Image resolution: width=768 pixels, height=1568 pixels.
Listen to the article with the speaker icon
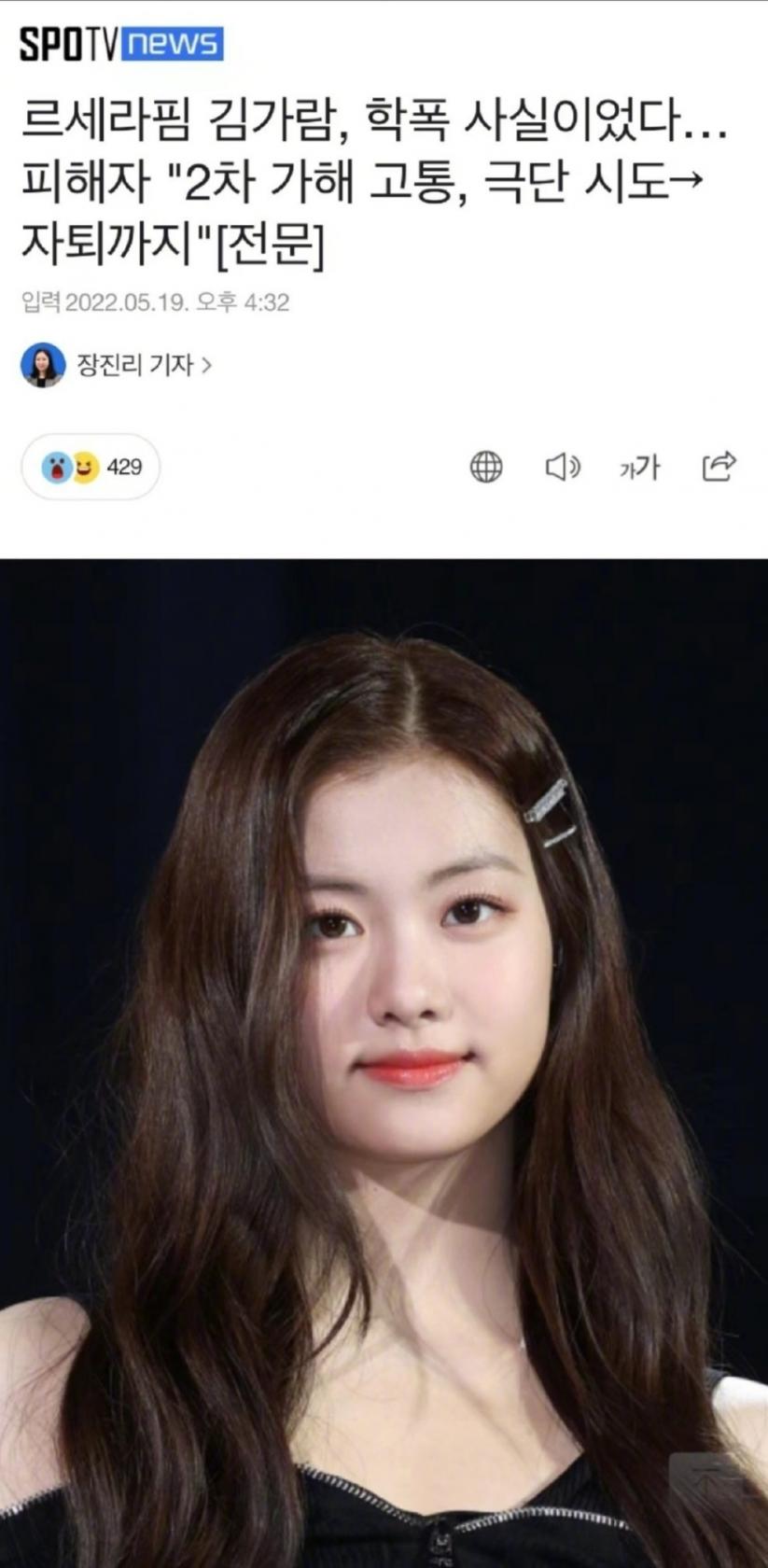562,466
